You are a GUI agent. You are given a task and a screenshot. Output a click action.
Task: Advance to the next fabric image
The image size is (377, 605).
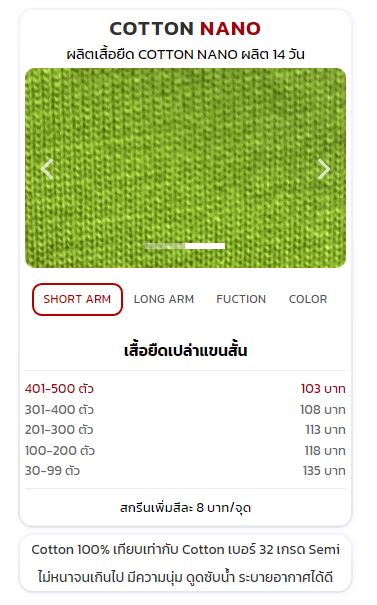pyautogui.click(x=324, y=169)
